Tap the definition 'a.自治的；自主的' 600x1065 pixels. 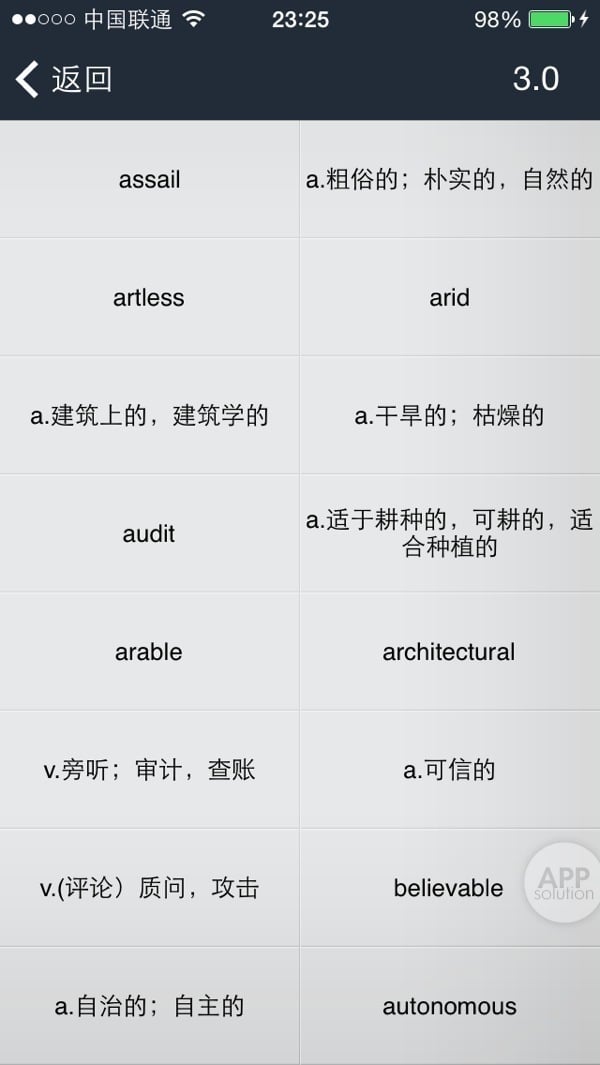149,1006
